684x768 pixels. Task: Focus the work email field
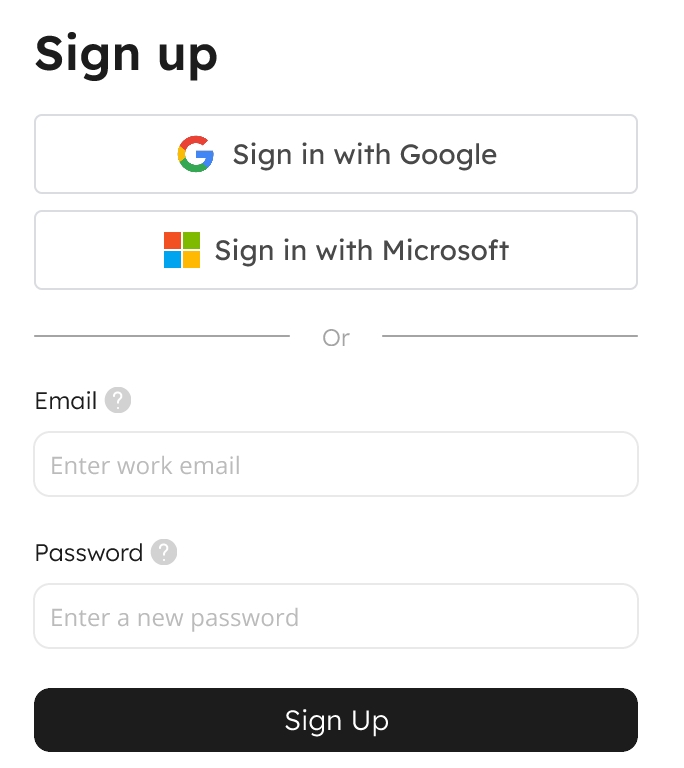pyautogui.click(x=336, y=465)
